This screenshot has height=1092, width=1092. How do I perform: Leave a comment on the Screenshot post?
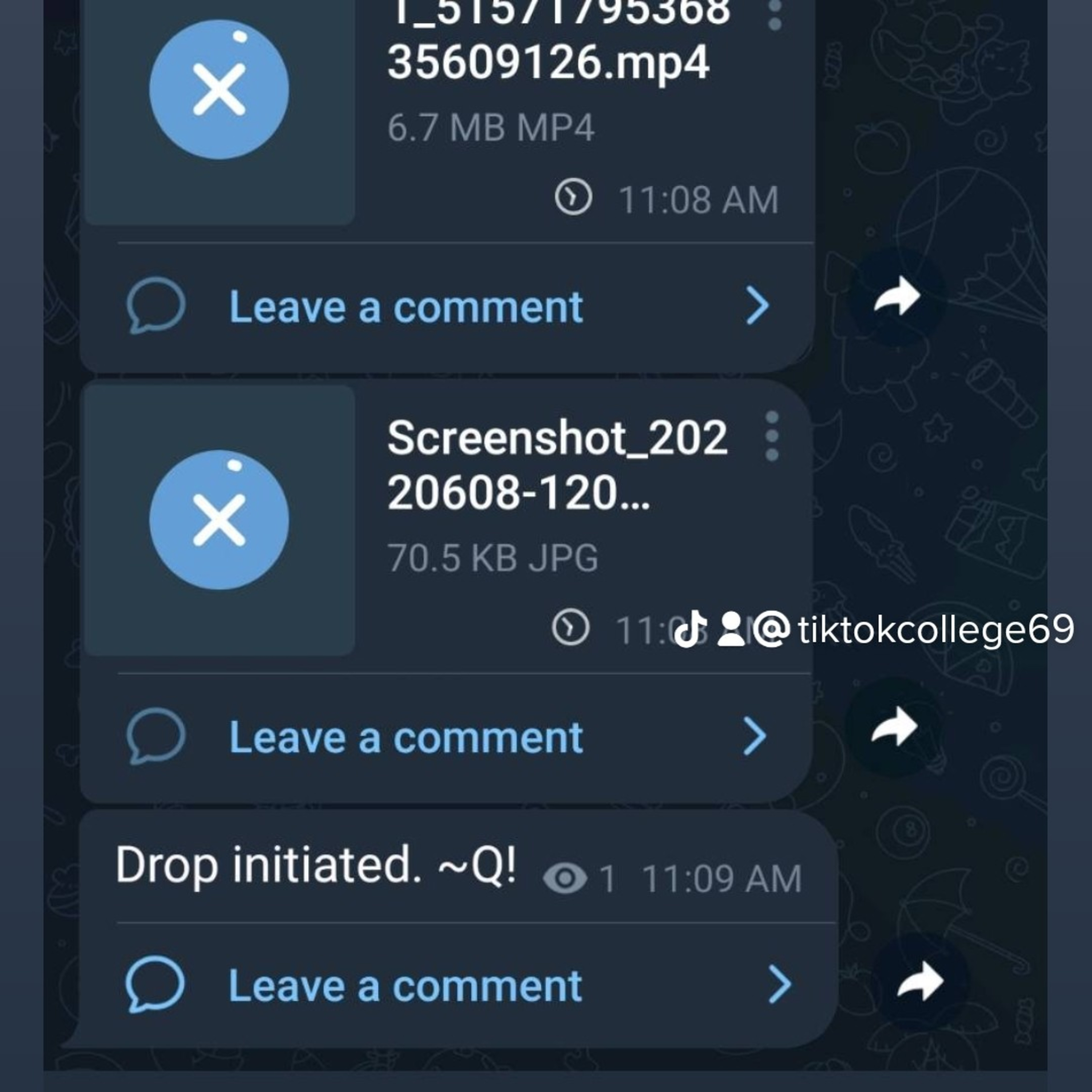tap(447, 737)
